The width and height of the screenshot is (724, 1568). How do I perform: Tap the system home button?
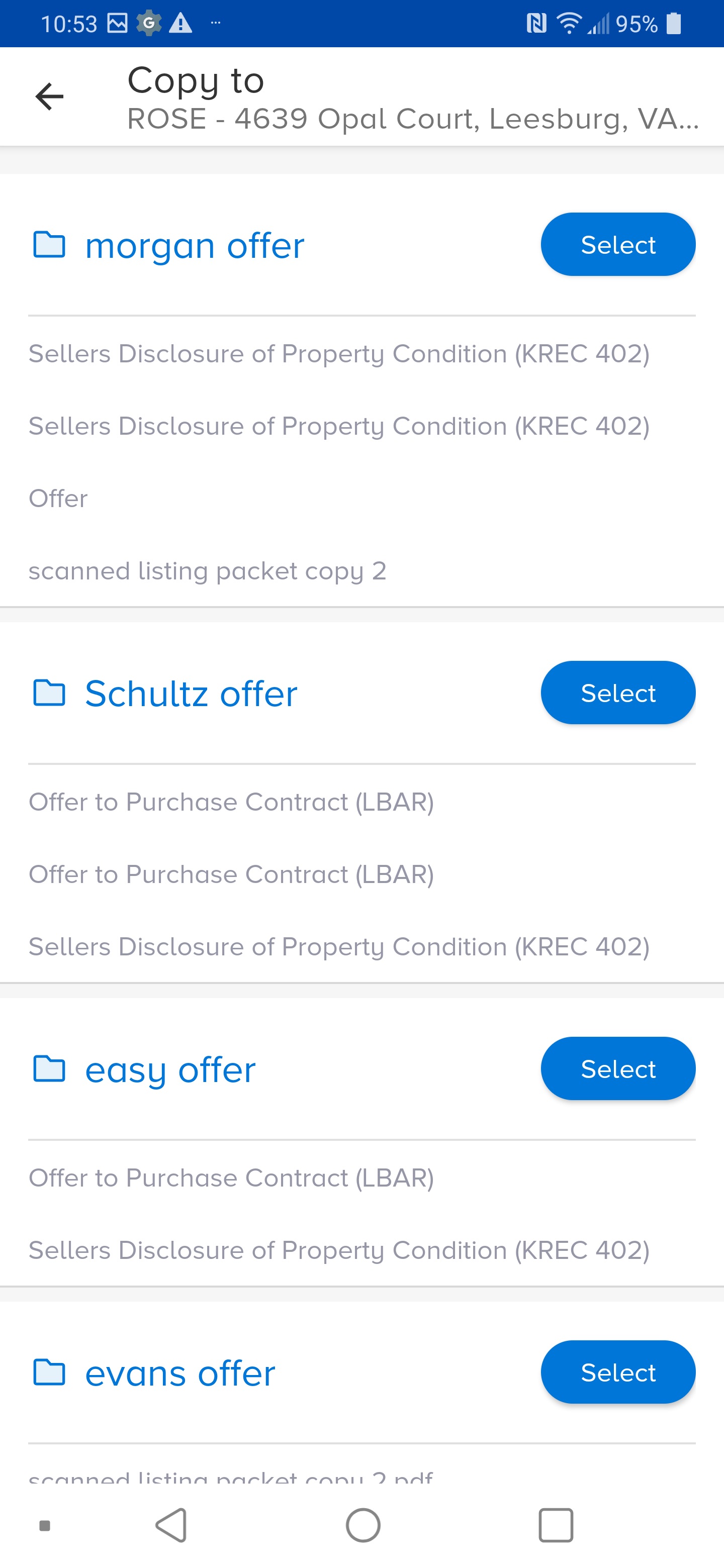click(x=363, y=1525)
